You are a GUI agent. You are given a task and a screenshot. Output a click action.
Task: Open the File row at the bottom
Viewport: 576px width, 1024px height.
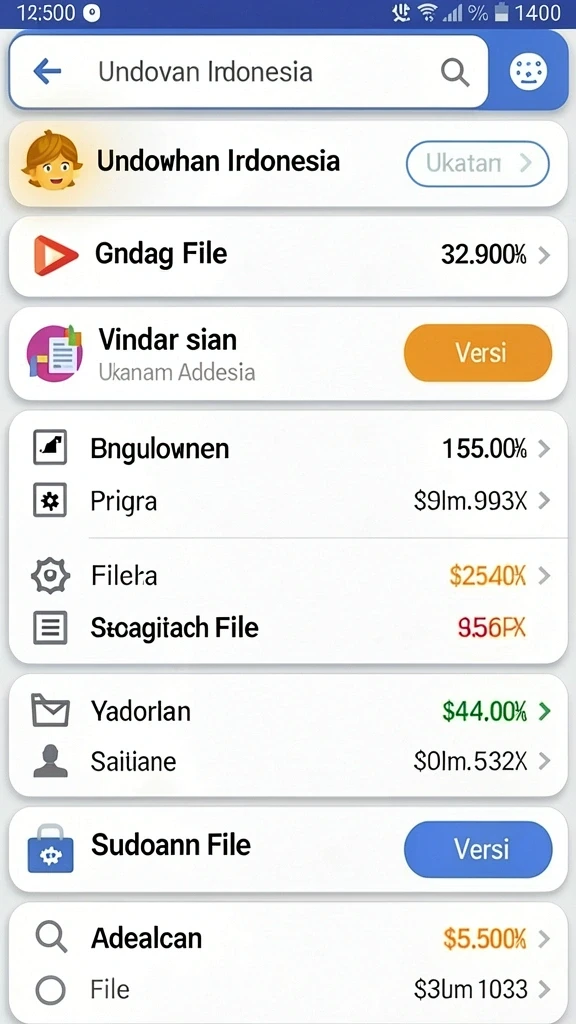[288, 990]
